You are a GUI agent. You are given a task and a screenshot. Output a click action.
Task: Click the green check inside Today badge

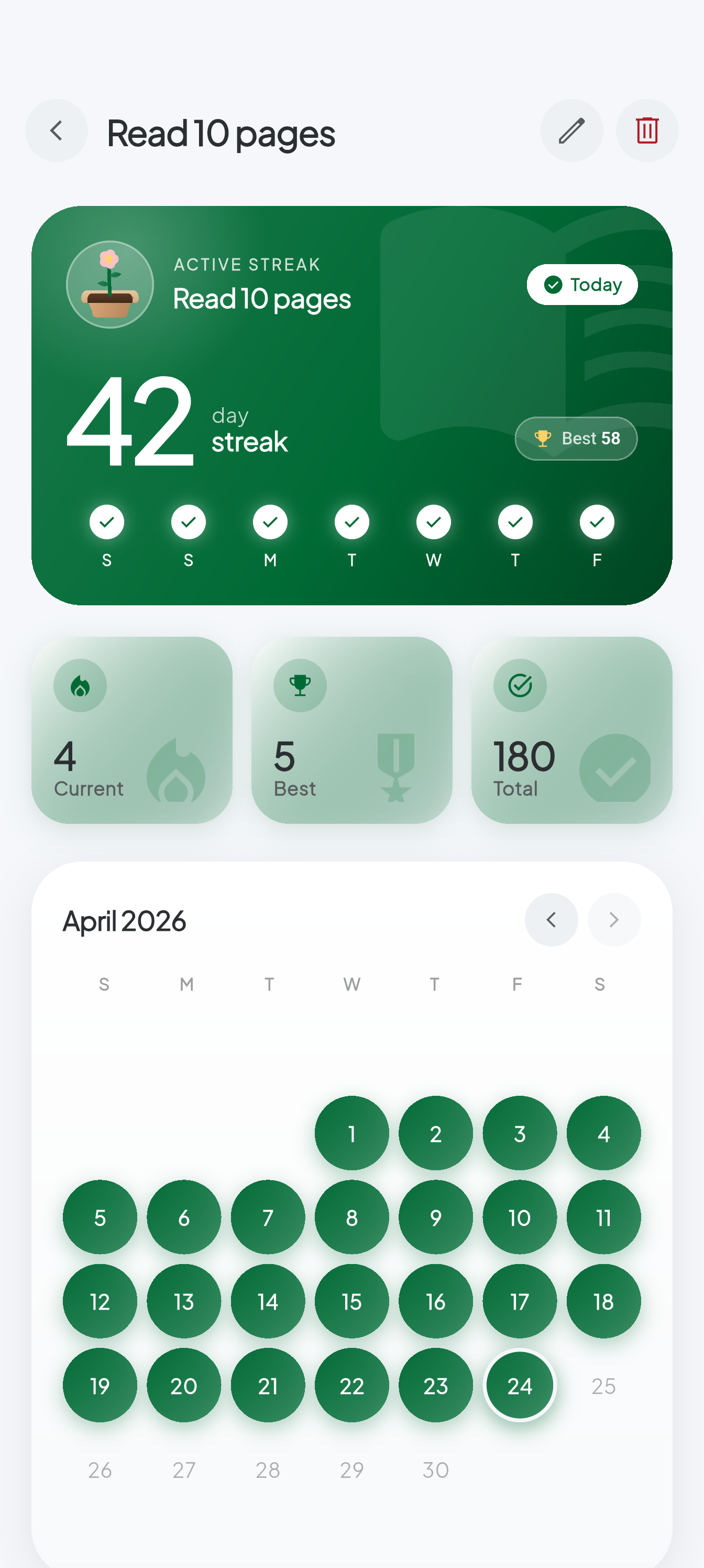click(x=553, y=284)
